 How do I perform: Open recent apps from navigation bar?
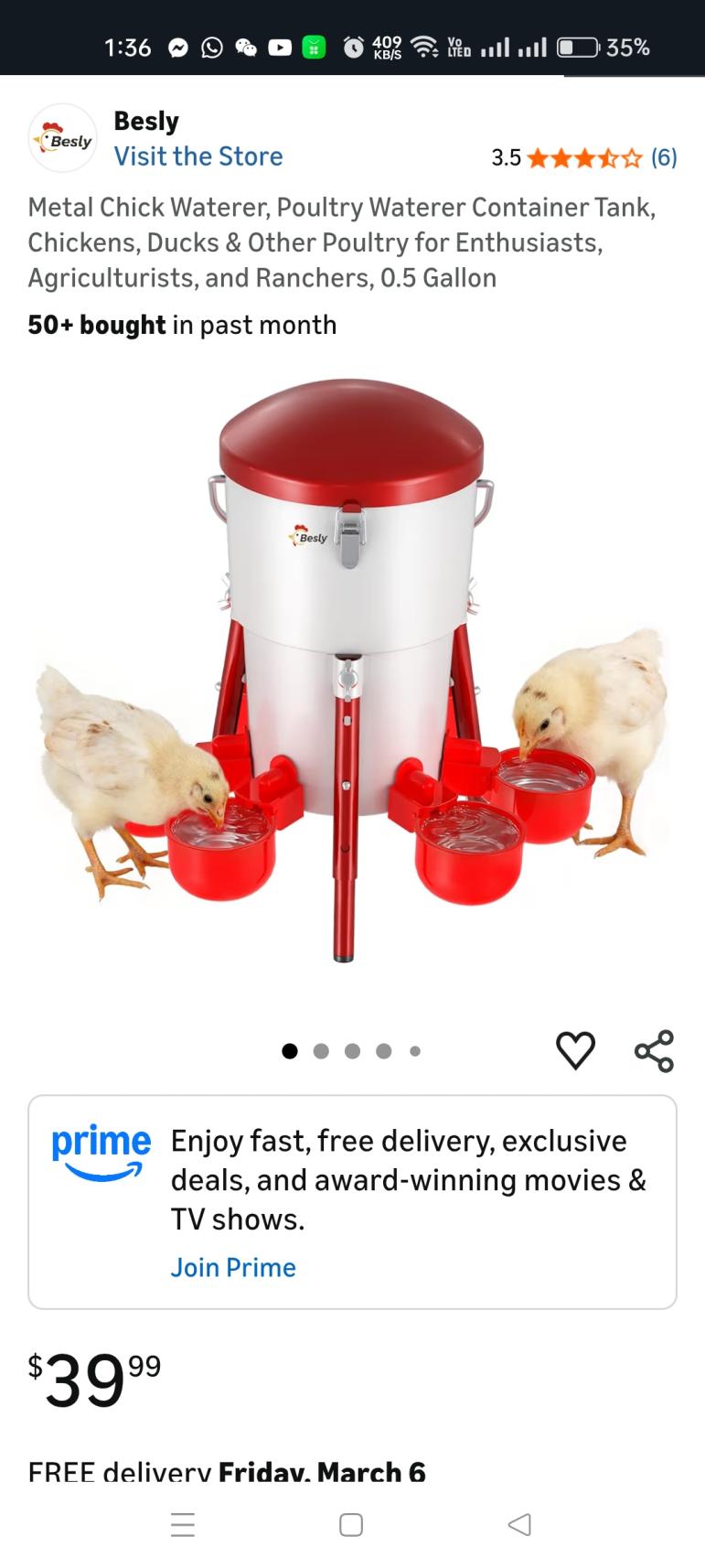(183, 1524)
